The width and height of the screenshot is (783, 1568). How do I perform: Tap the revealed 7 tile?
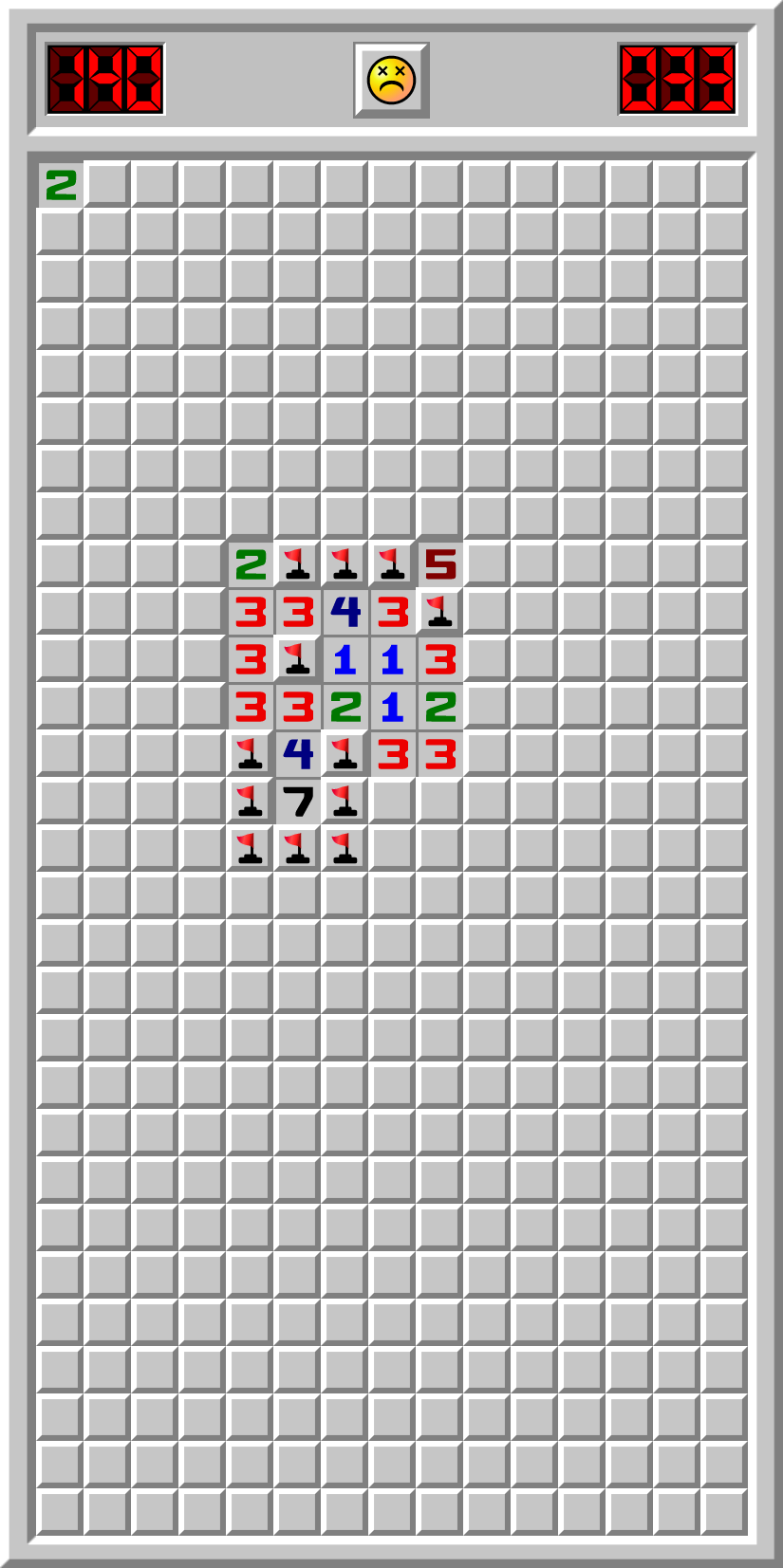(x=298, y=802)
